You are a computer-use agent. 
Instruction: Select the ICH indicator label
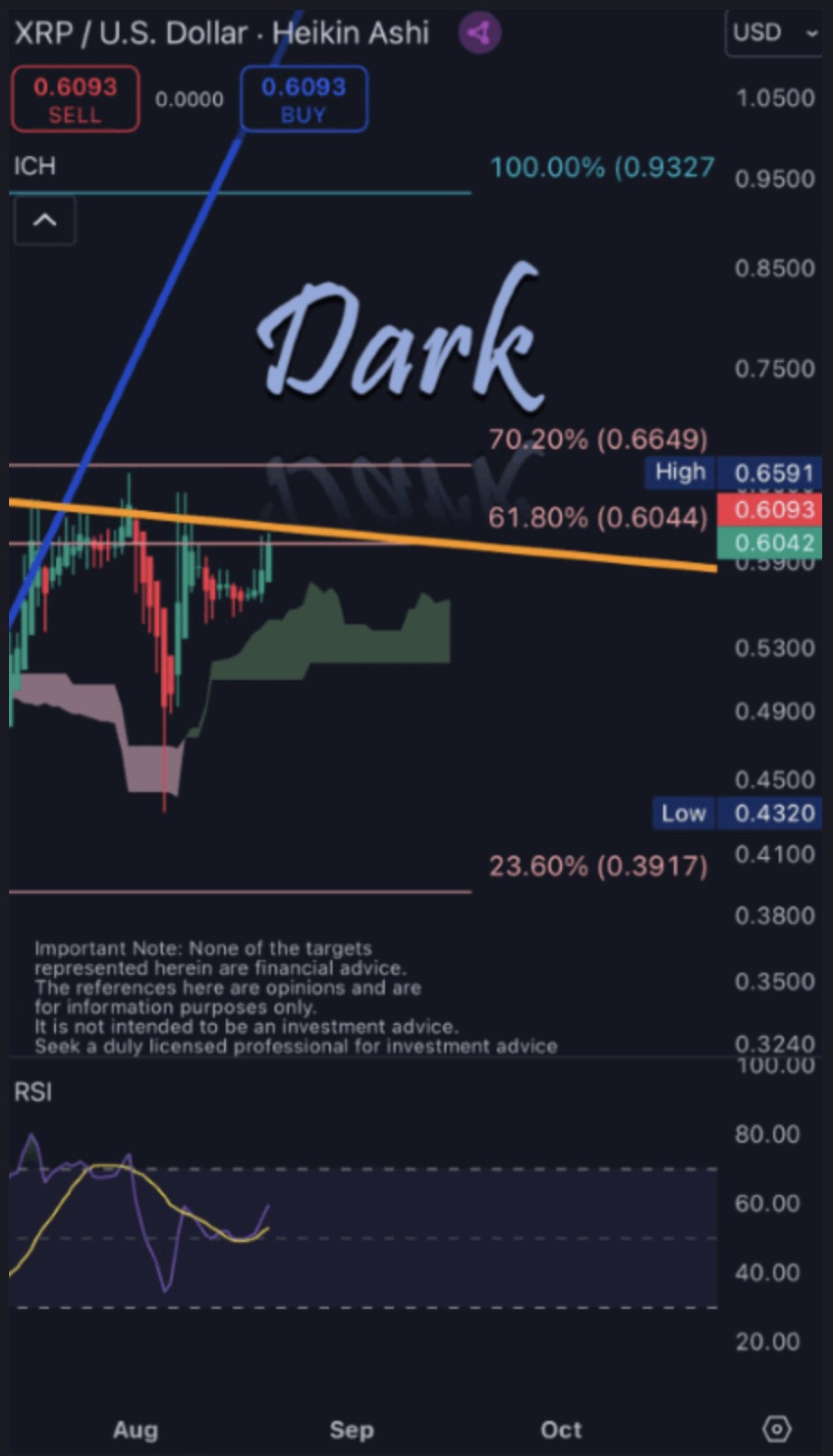click(x=34, y=166)
